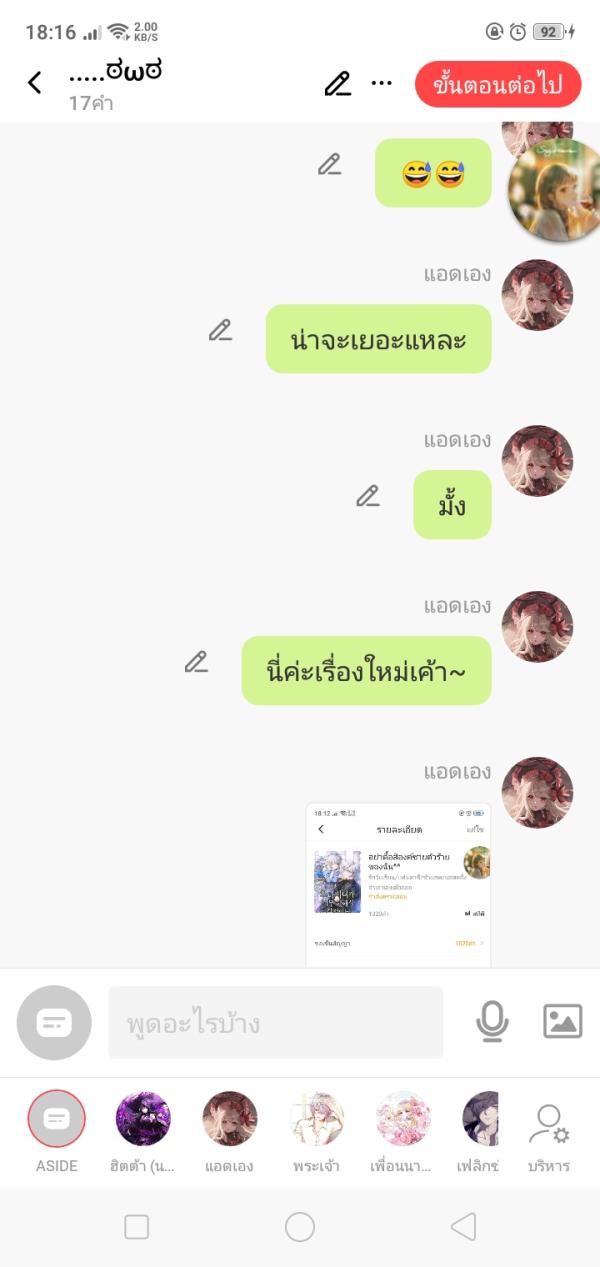Go back using the top-left arrow
Viewport: 600px width, 1267px height.
coord(35,83)
